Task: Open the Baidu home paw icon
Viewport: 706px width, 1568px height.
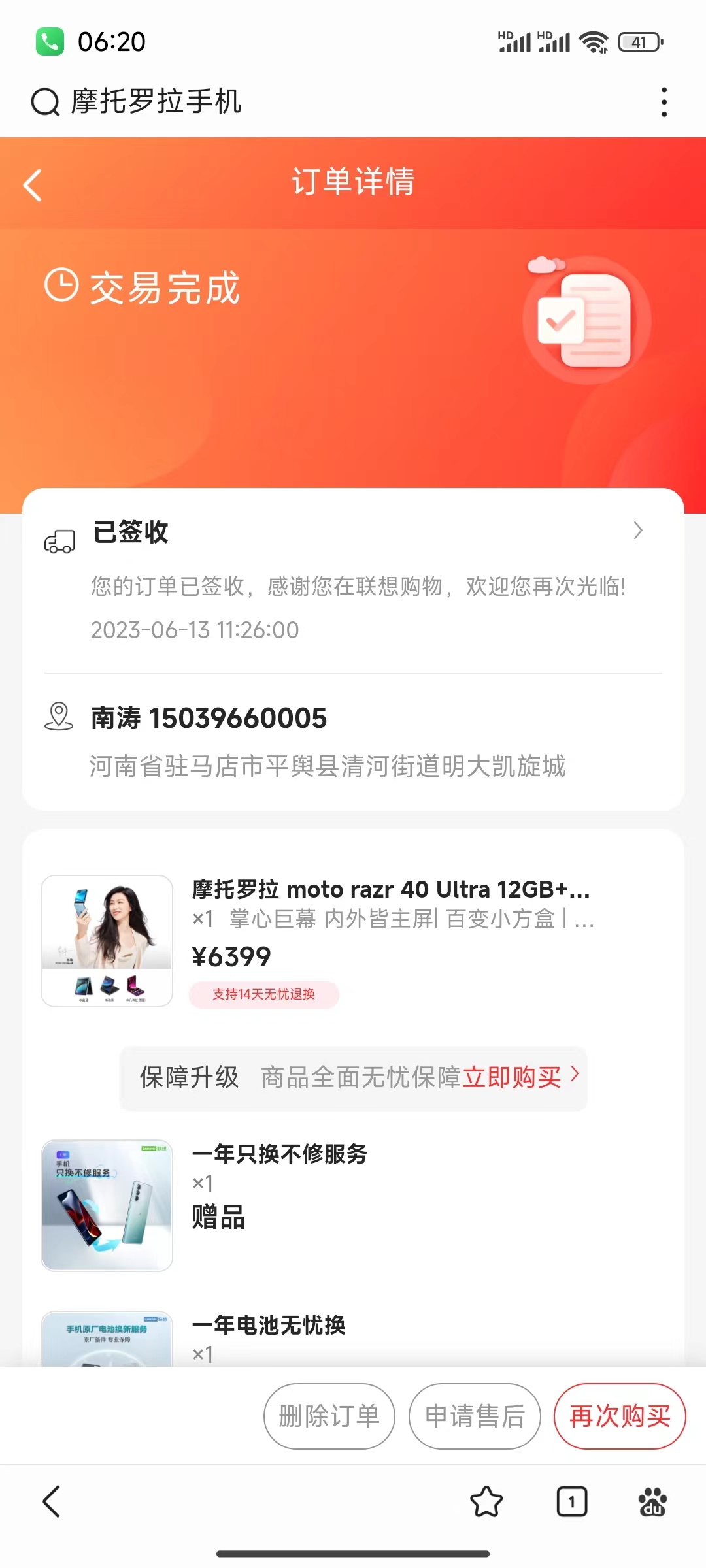Action: click(652, 1501)
